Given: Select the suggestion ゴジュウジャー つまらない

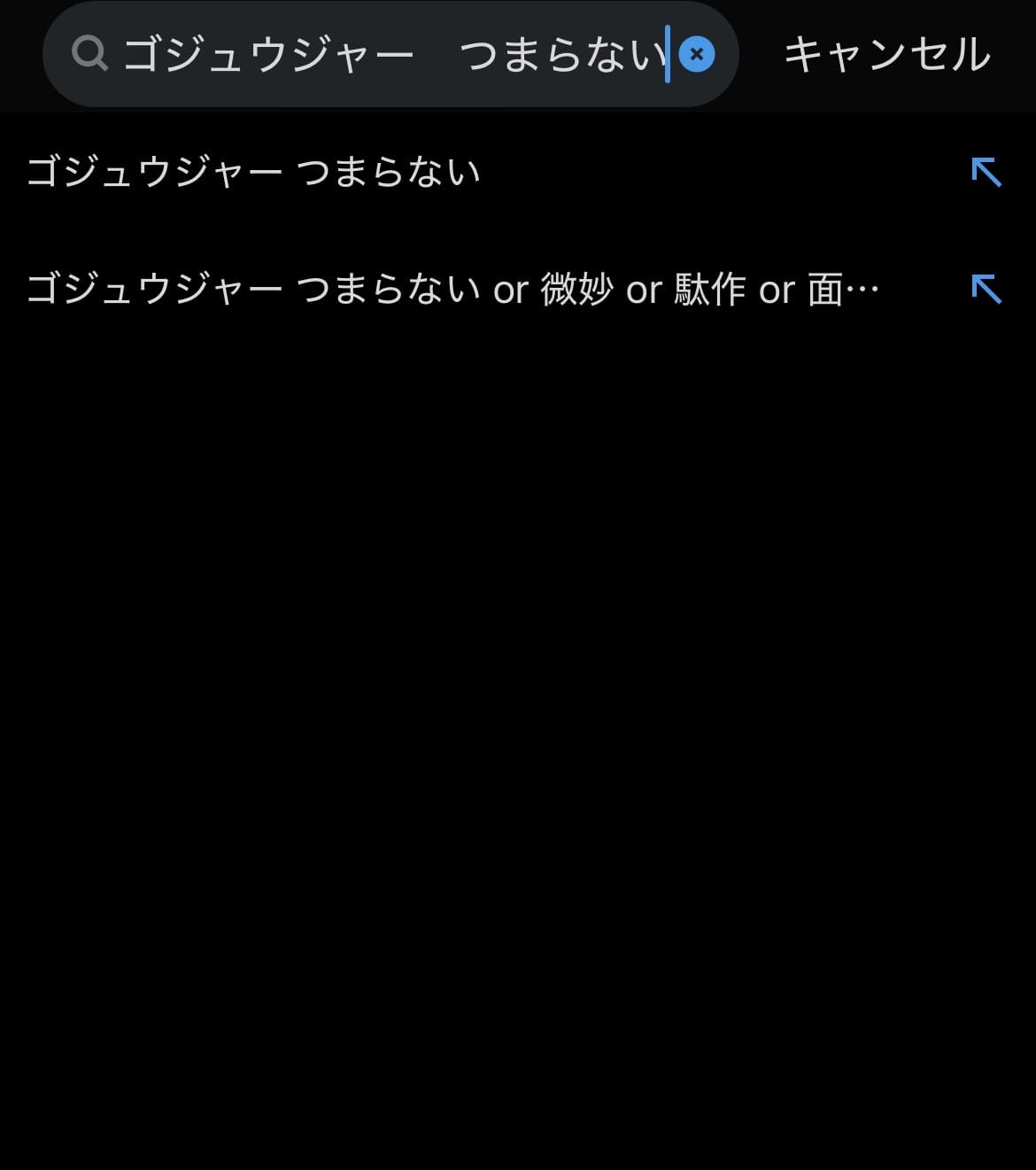Looking at the screenshot, I should (x=253, y=172).
